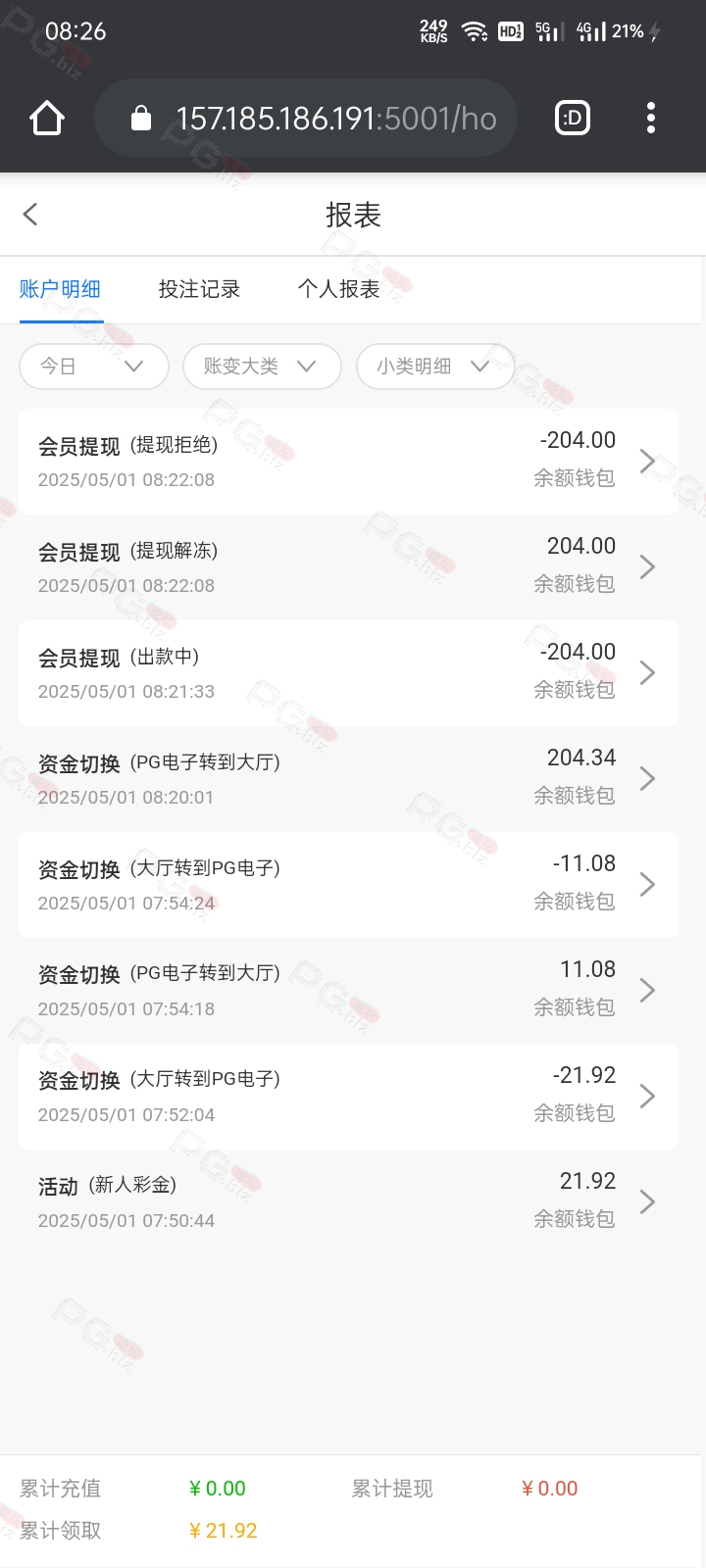Switch to the 投注记录 tab

(199, 289)
